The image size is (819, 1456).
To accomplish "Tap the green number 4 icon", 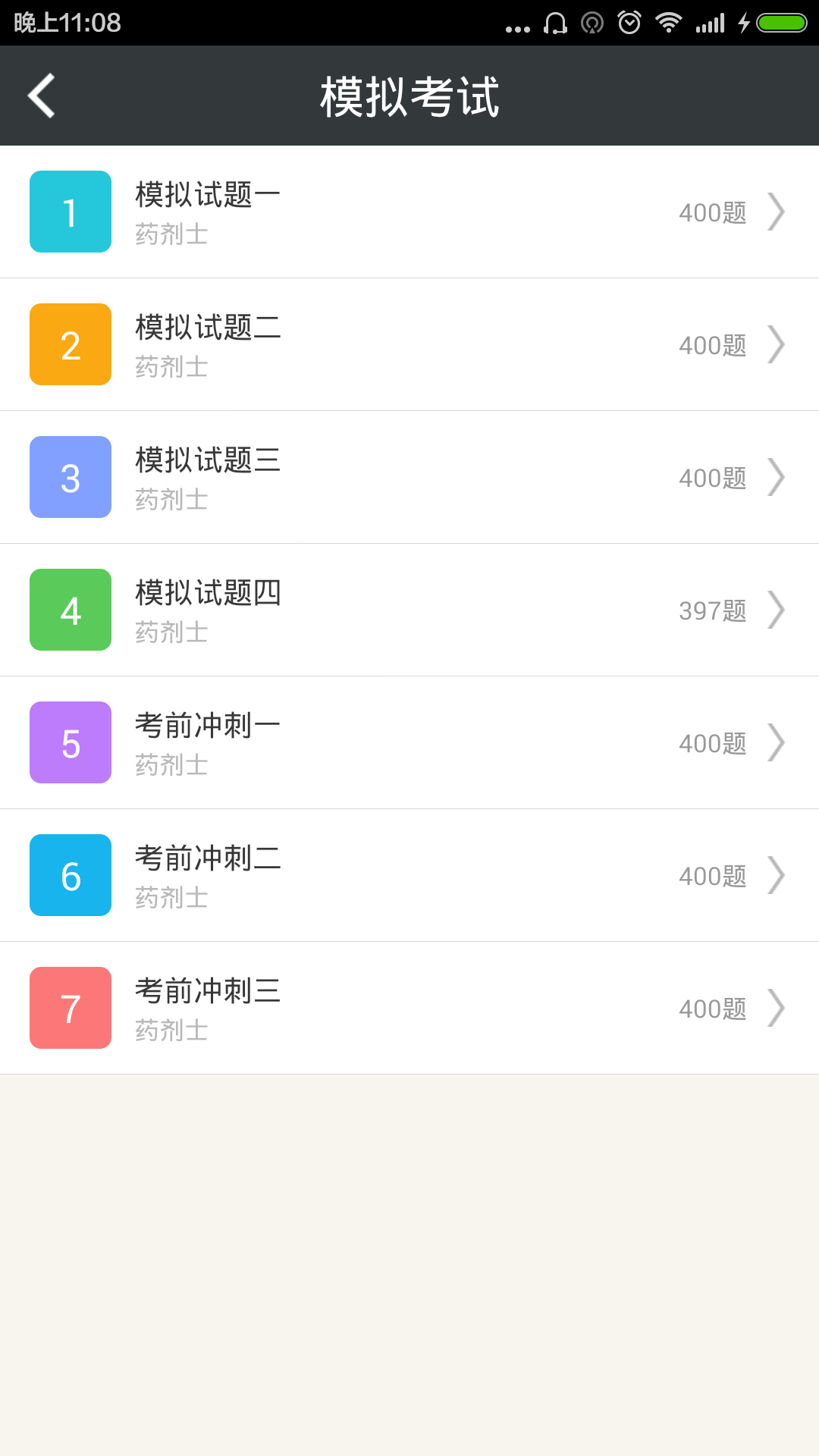I will click(x=70, y=610).
